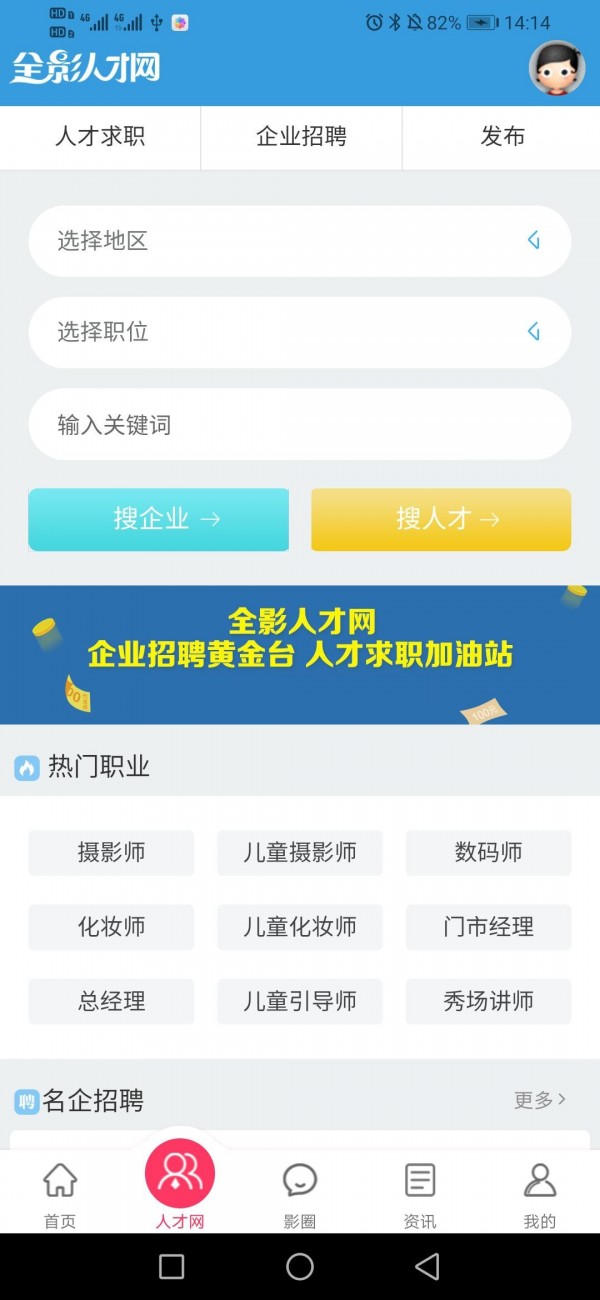600x1300 pixels.
Task: Switch to the 人才求职 tab
Action: tap(100, 137)
